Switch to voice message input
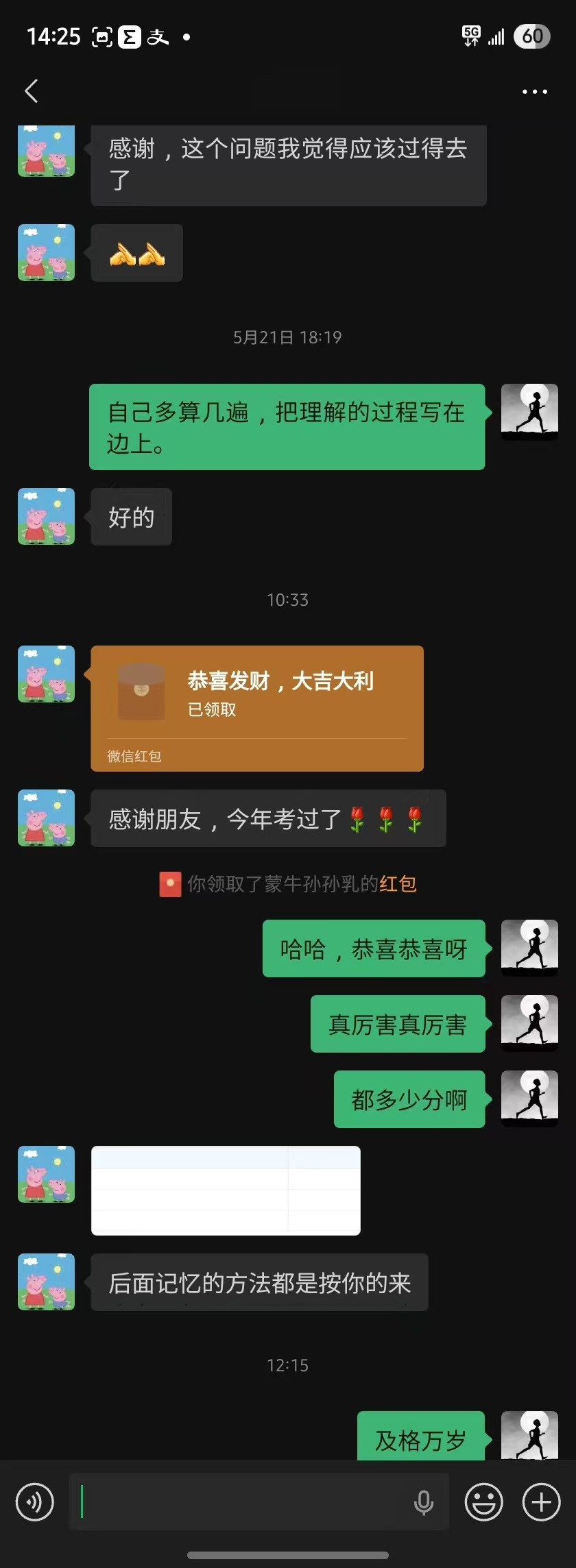 (35, 1502)
